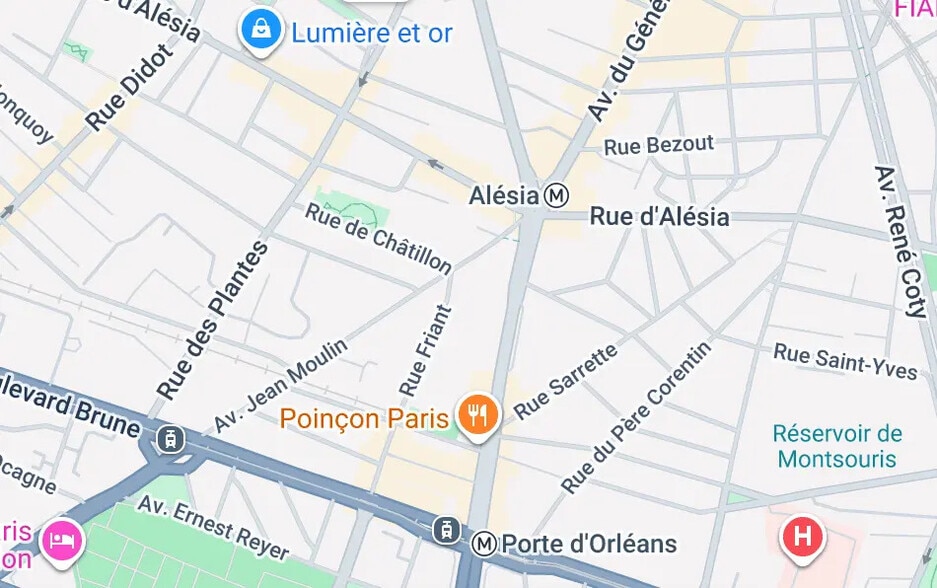Screen dimensions: 937x588
Task: Tap the Alésia metro station icon
Action: pos(557,195)
